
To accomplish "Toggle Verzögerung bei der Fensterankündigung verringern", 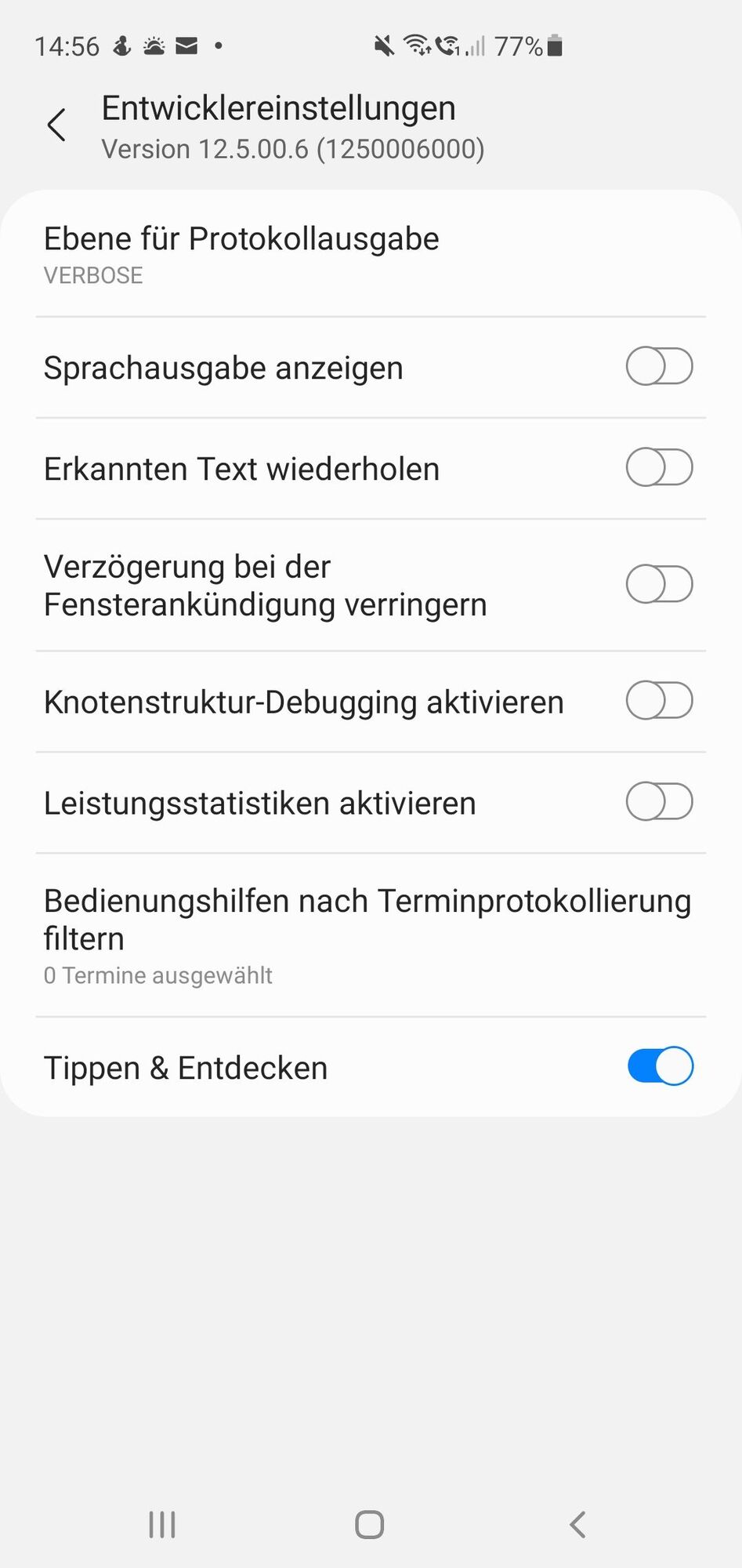I will pos(659,585).
